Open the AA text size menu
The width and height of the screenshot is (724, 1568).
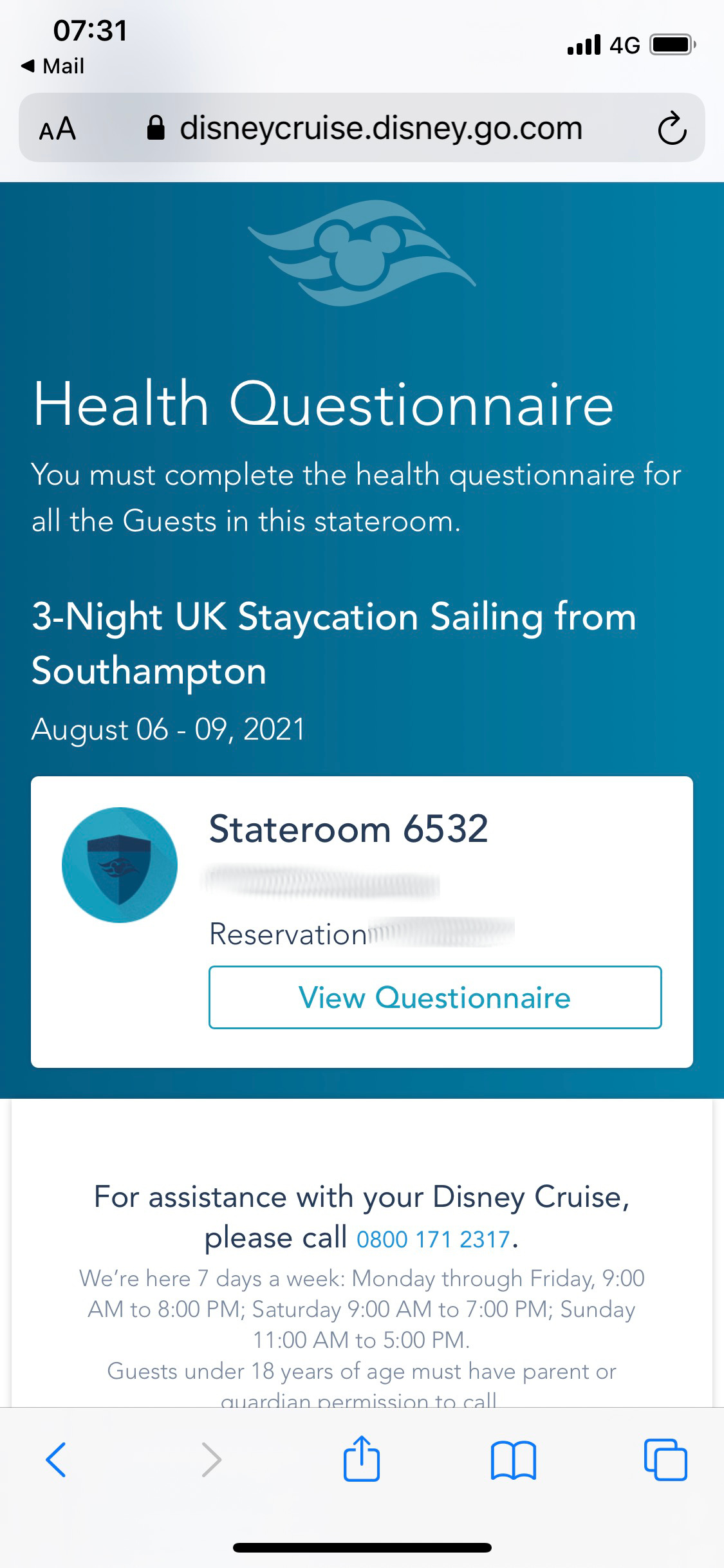tap(57, 128)
